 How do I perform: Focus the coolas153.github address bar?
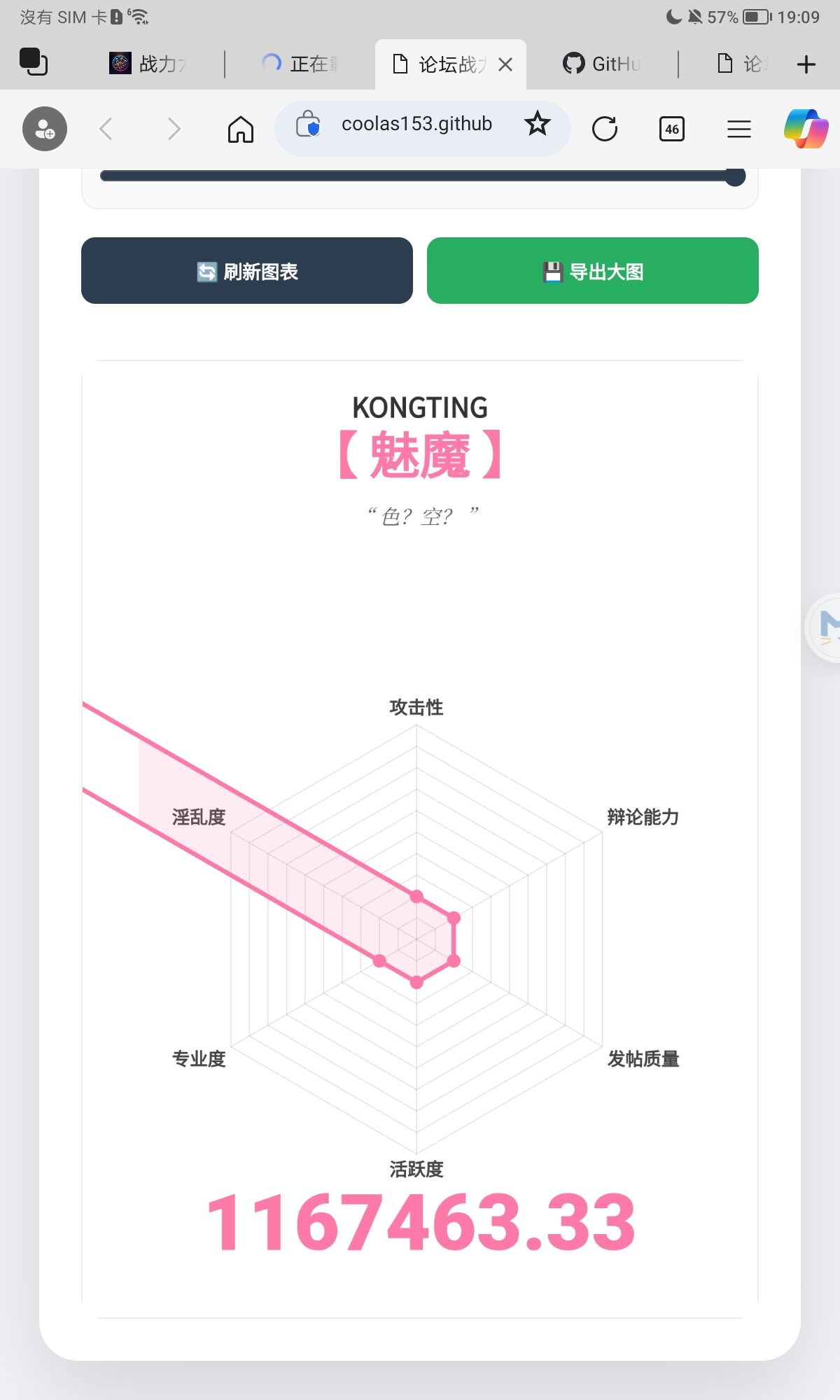pyautogui.click(x=416, y=125)
